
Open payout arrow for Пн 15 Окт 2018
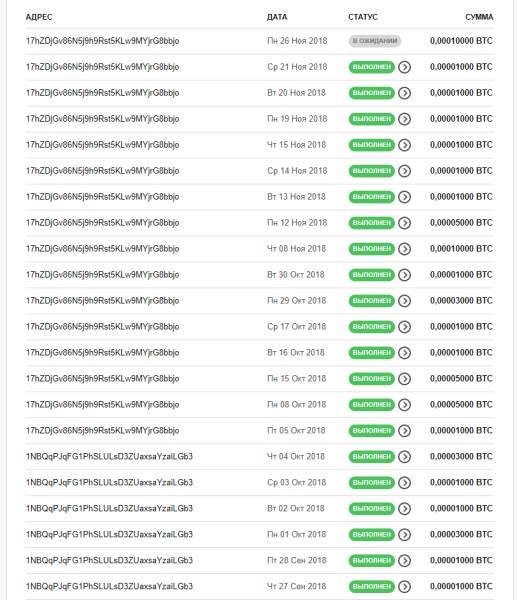click(404, 378)
